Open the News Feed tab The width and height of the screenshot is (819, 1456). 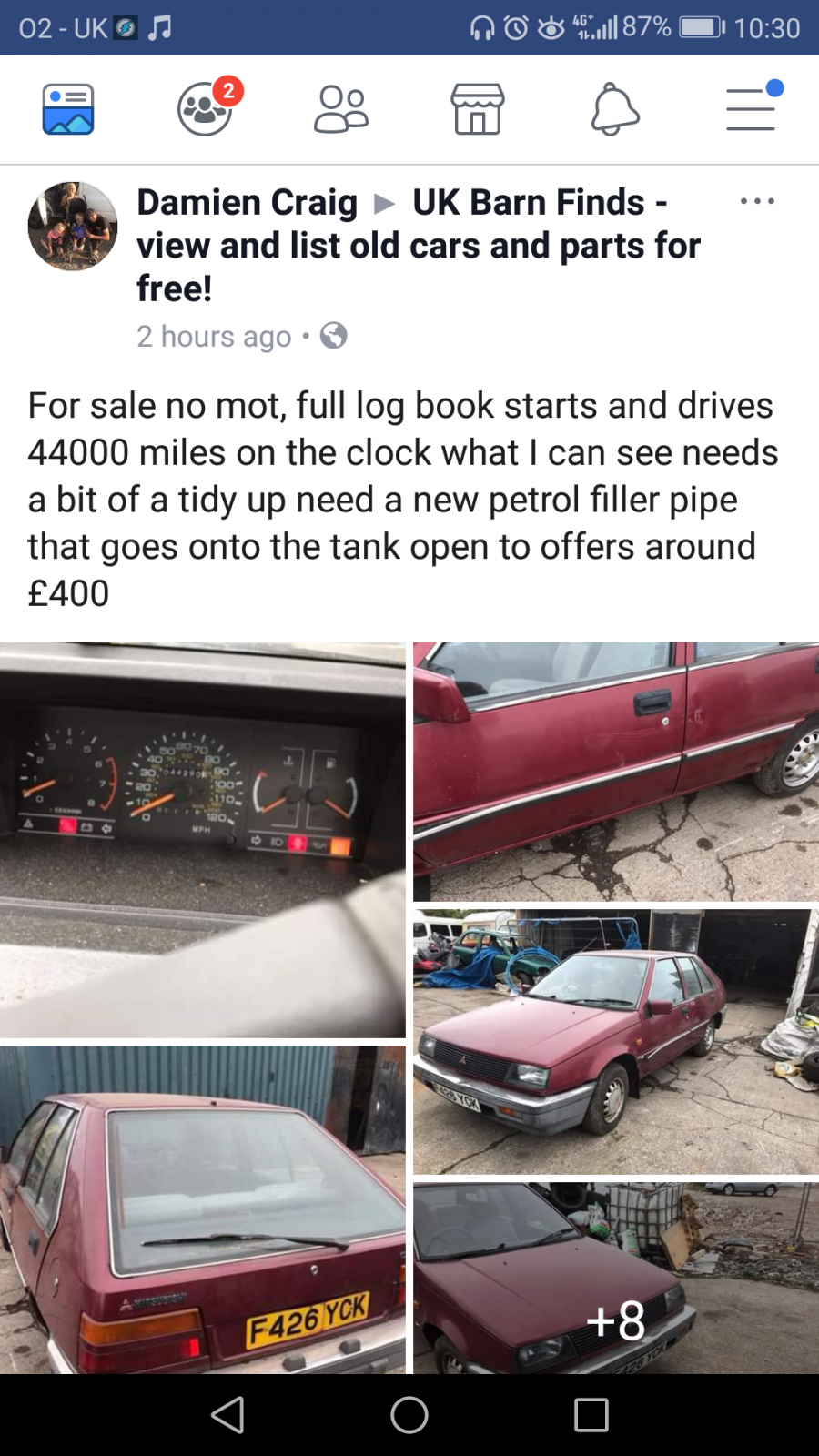[68, 110]
